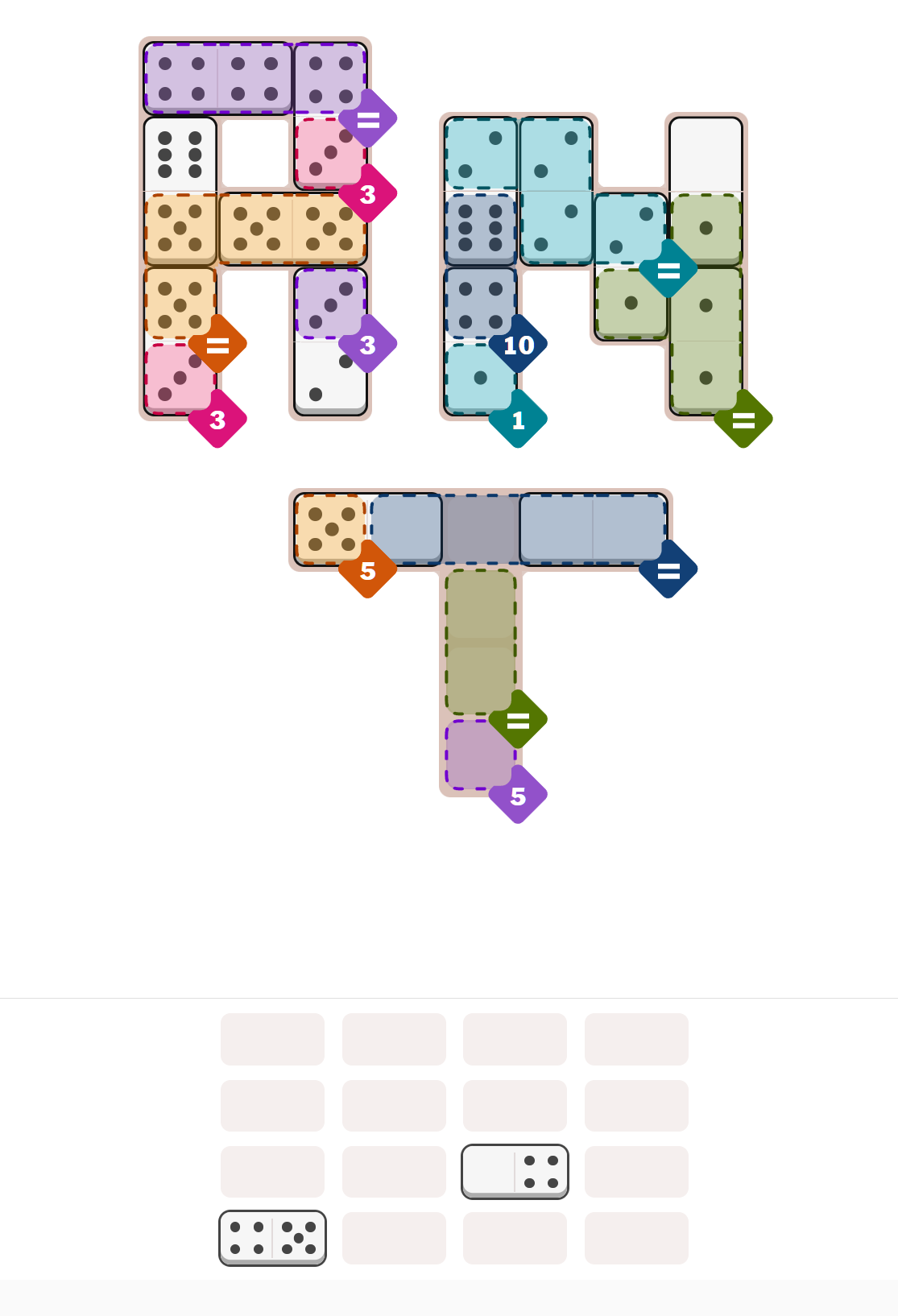Tap the double-blank domino on the bottom board

tap(593, 529)
